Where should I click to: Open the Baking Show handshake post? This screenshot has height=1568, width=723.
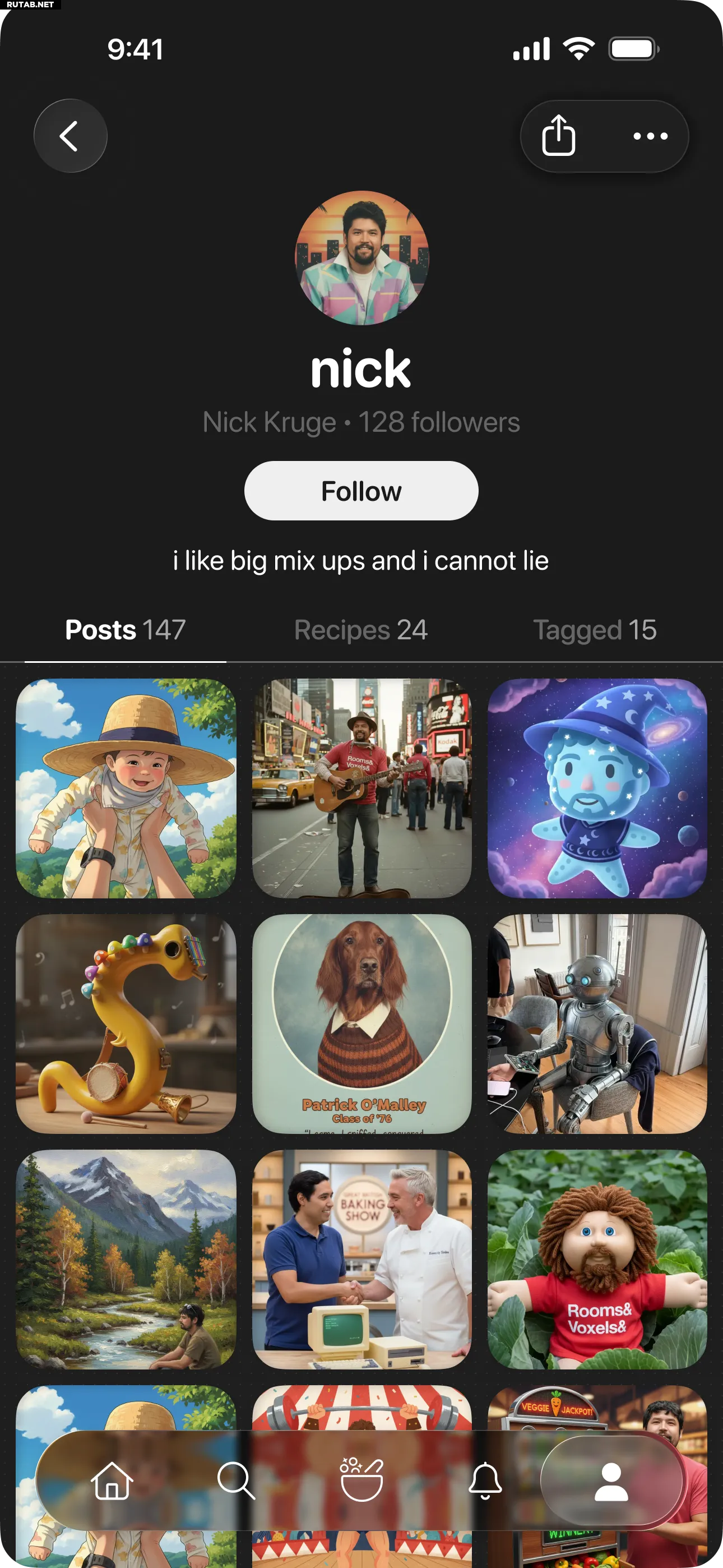(x=361, y=1260)
